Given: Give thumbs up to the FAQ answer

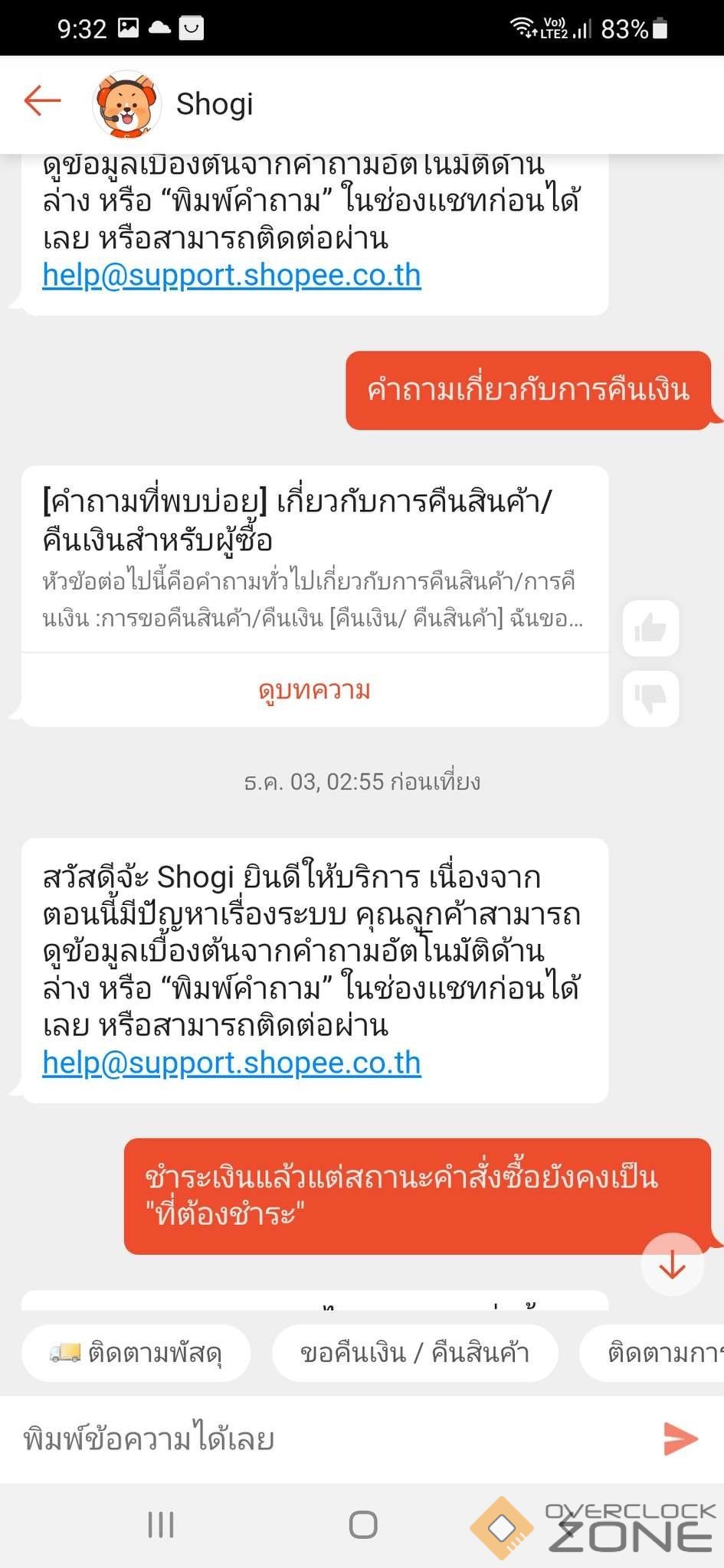Looking at the screenshot, I should (x=650, y=629).
